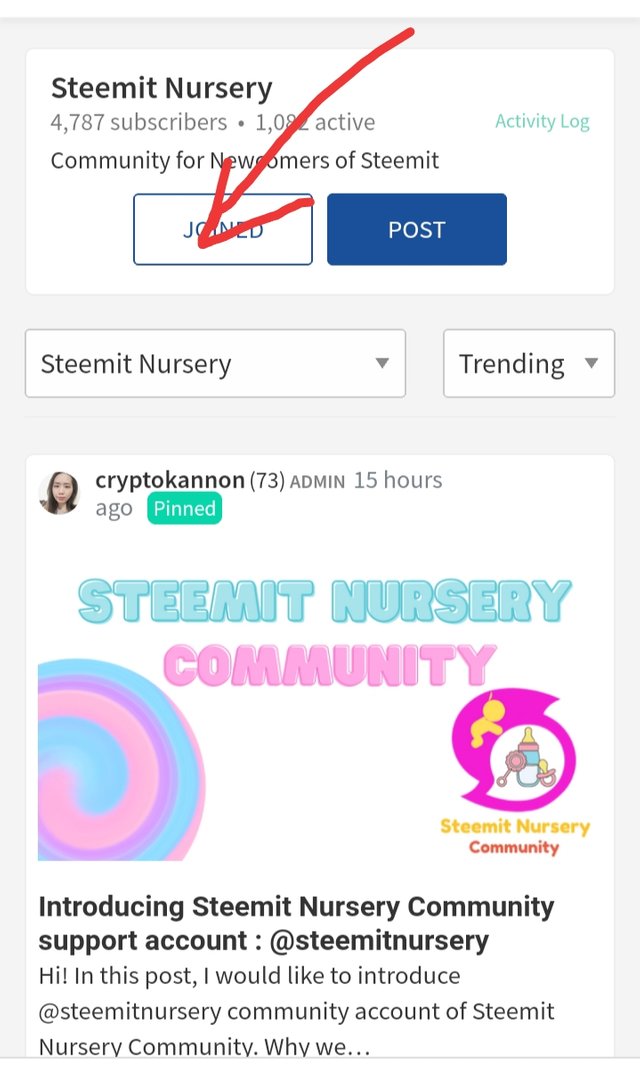Read the Introducing Steemit Nursery Community post
This screenshot has height=1076, width=640.
pos(296,923)
